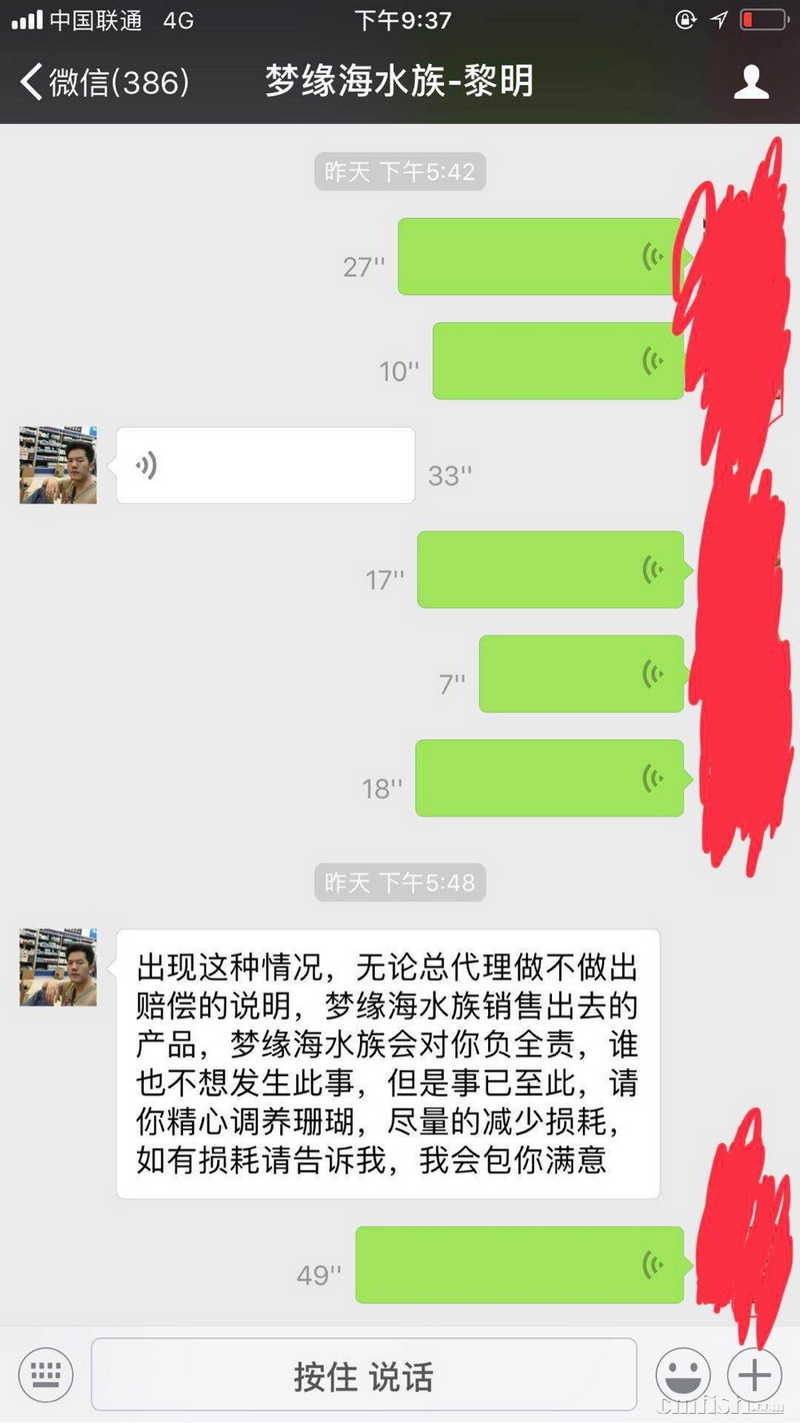Play the 10-second voice message
Viewport: 800px width, 1423px height.
[x=557, y=361]
